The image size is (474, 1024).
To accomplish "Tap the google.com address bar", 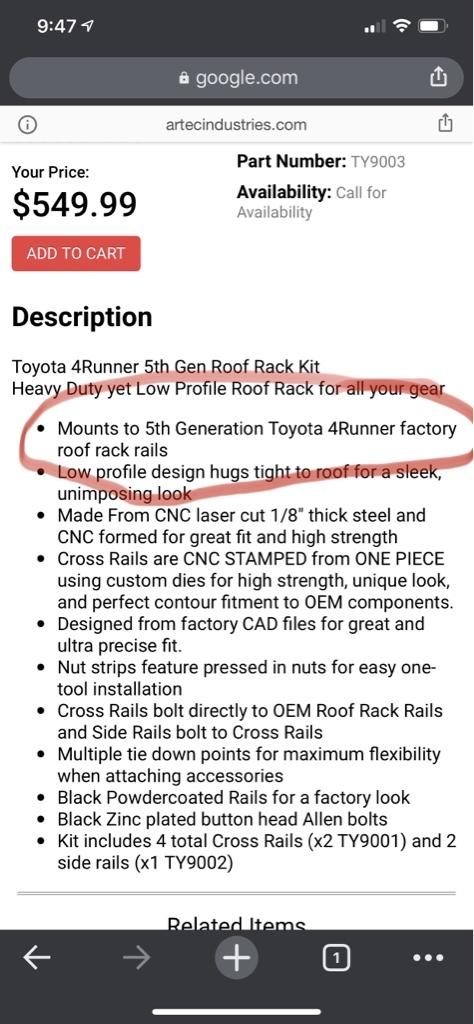I will point(237,78).
